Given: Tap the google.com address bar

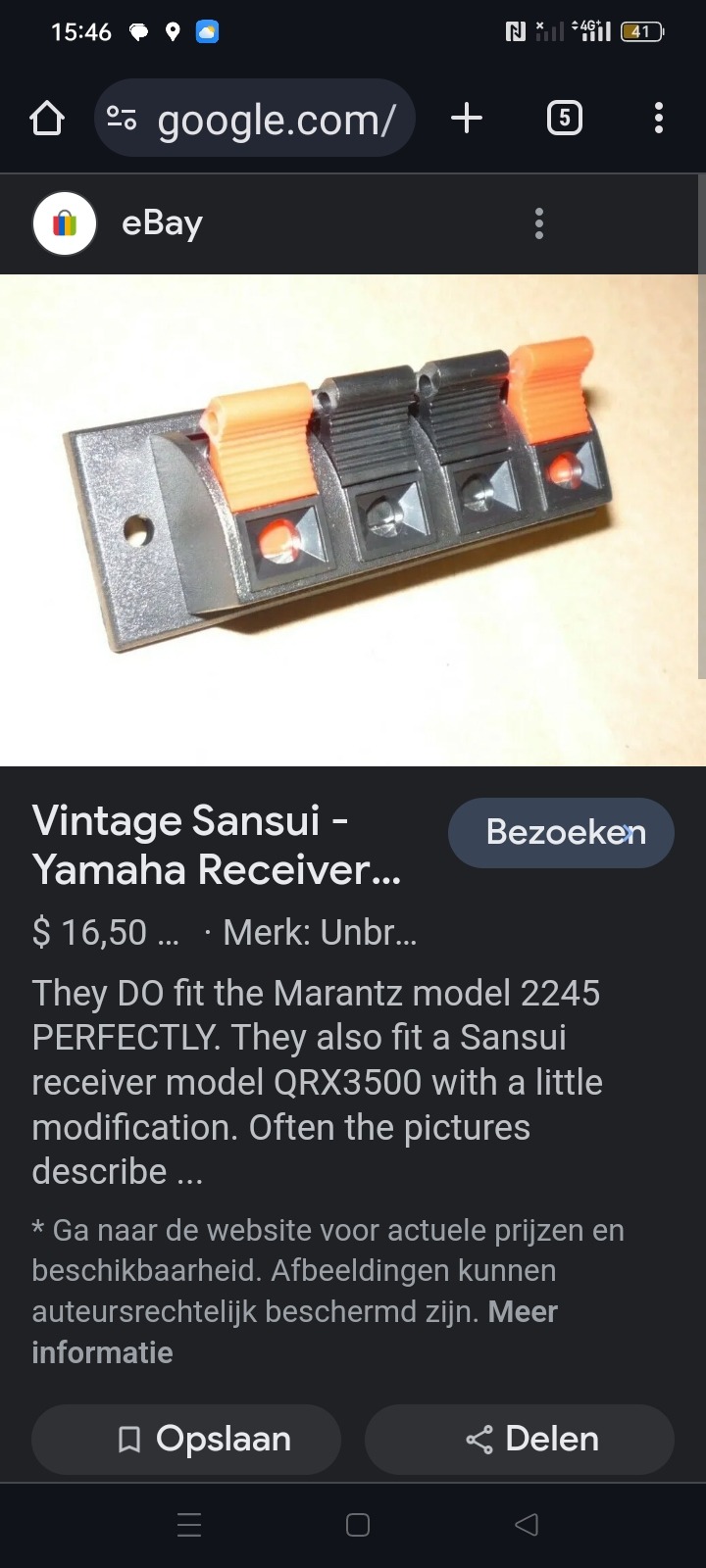Looking at the screenshot, I should tap(255, 119).
